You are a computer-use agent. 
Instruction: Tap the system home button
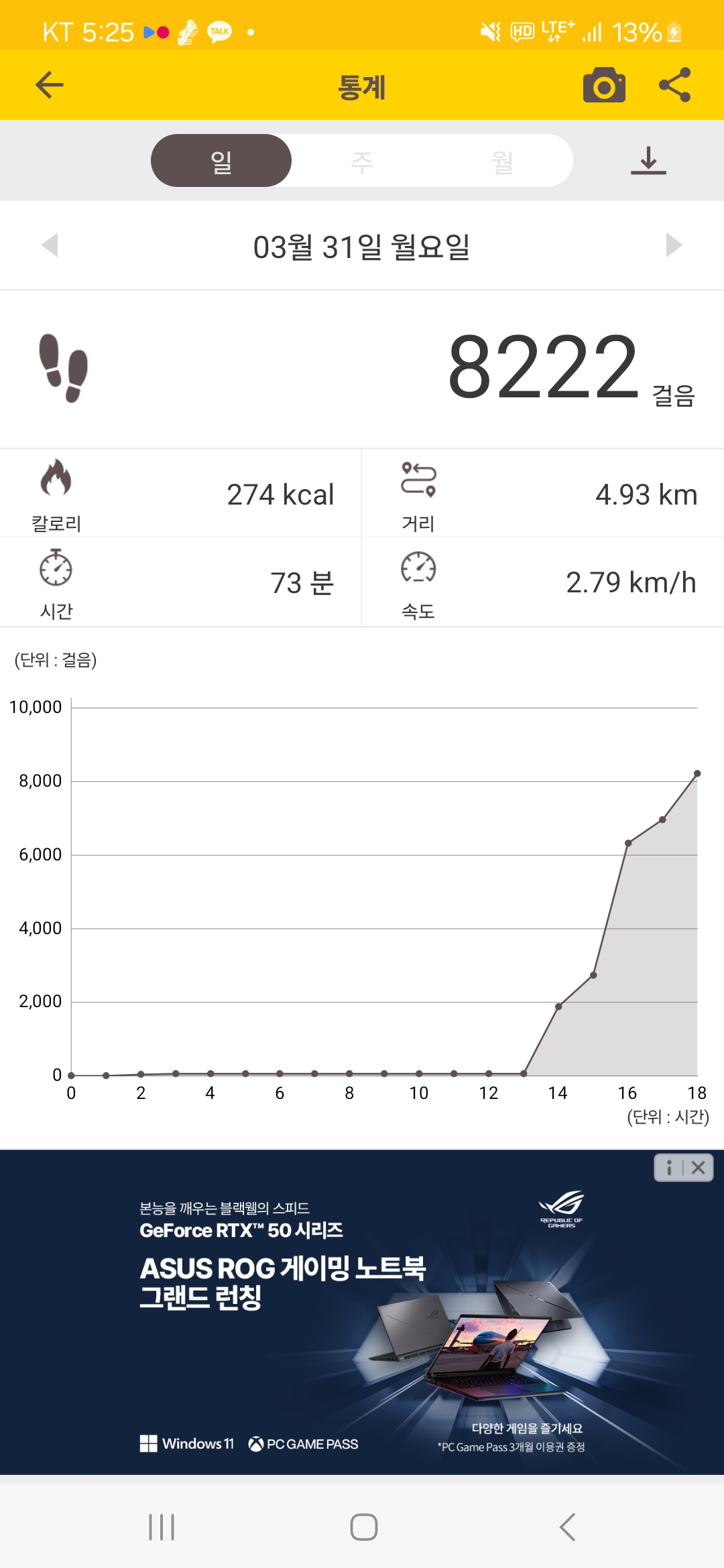click(363, 1527)
